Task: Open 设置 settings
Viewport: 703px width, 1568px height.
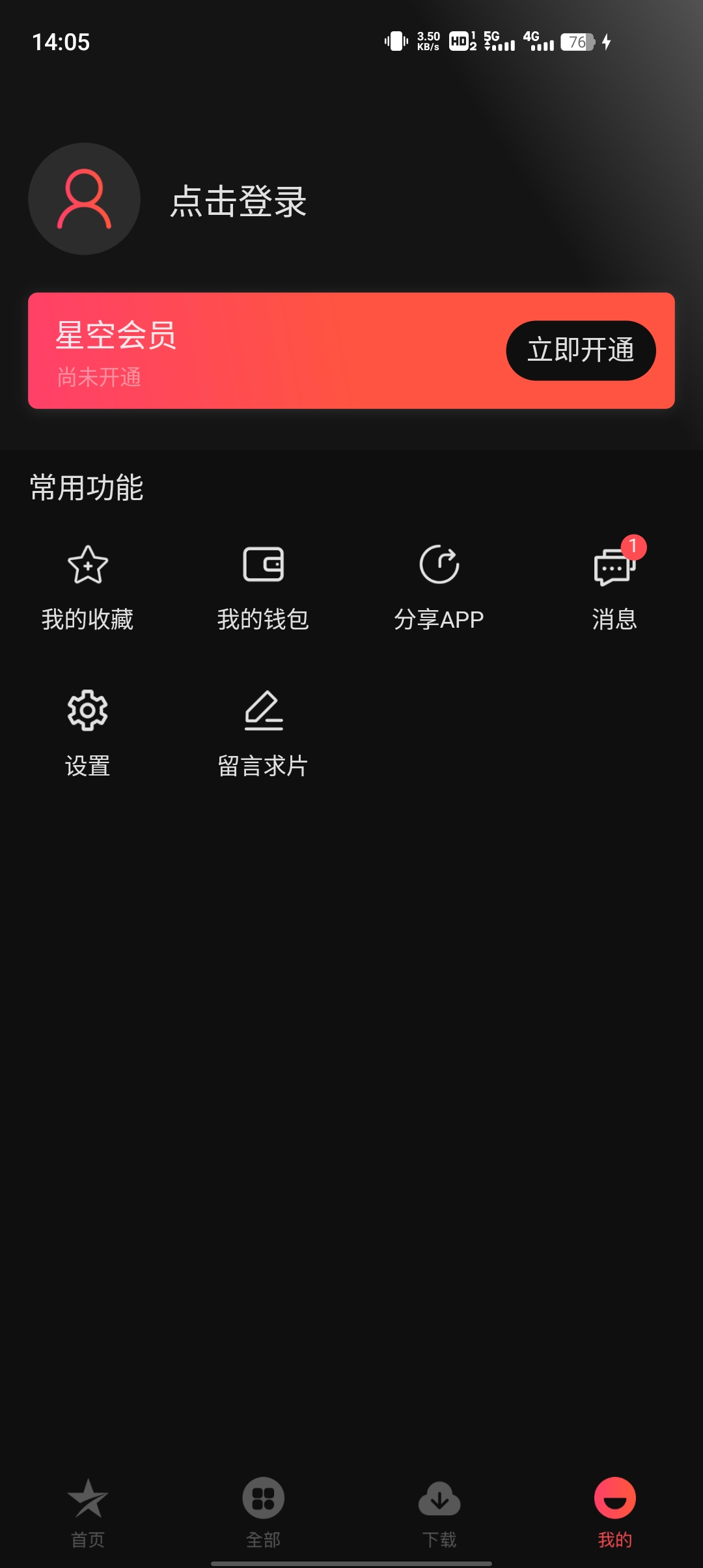Action: (x=88, y=733)
